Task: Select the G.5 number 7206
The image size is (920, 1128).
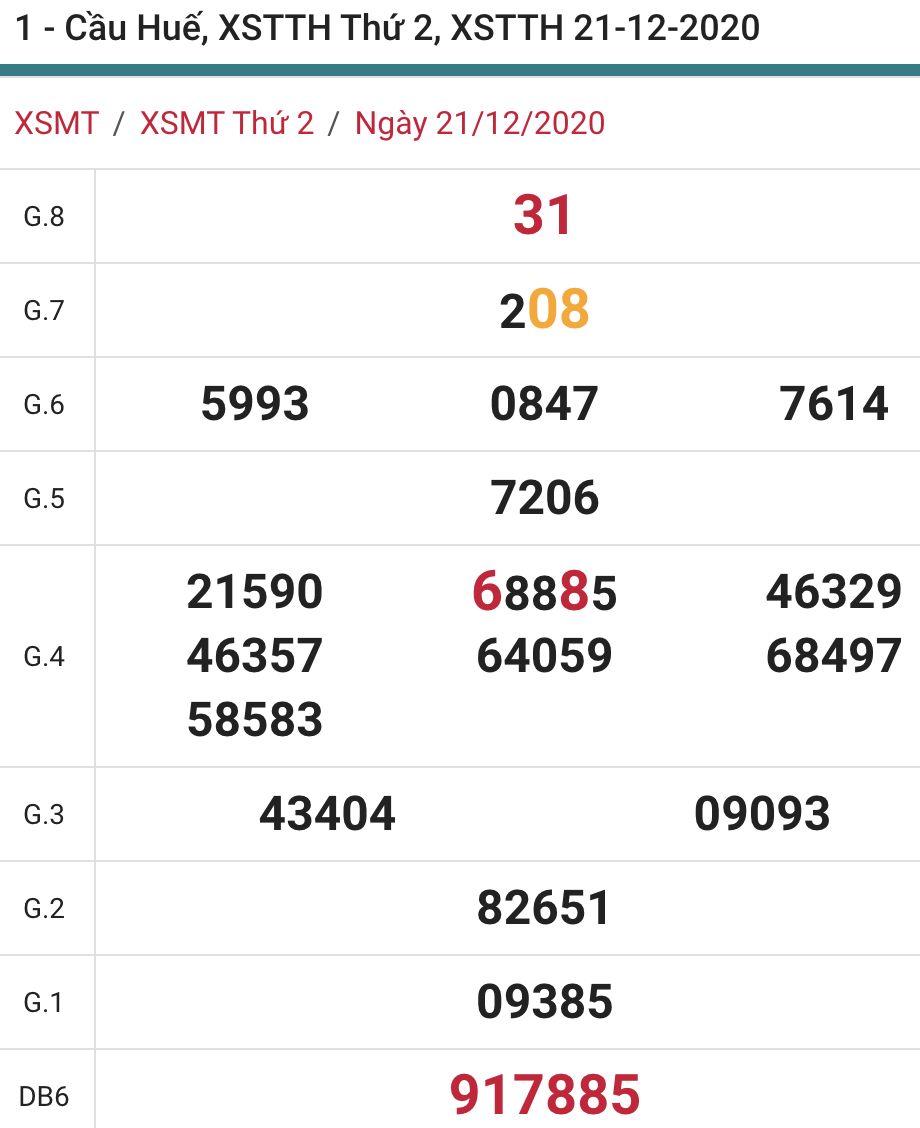Action: click(x=544, y=497)
